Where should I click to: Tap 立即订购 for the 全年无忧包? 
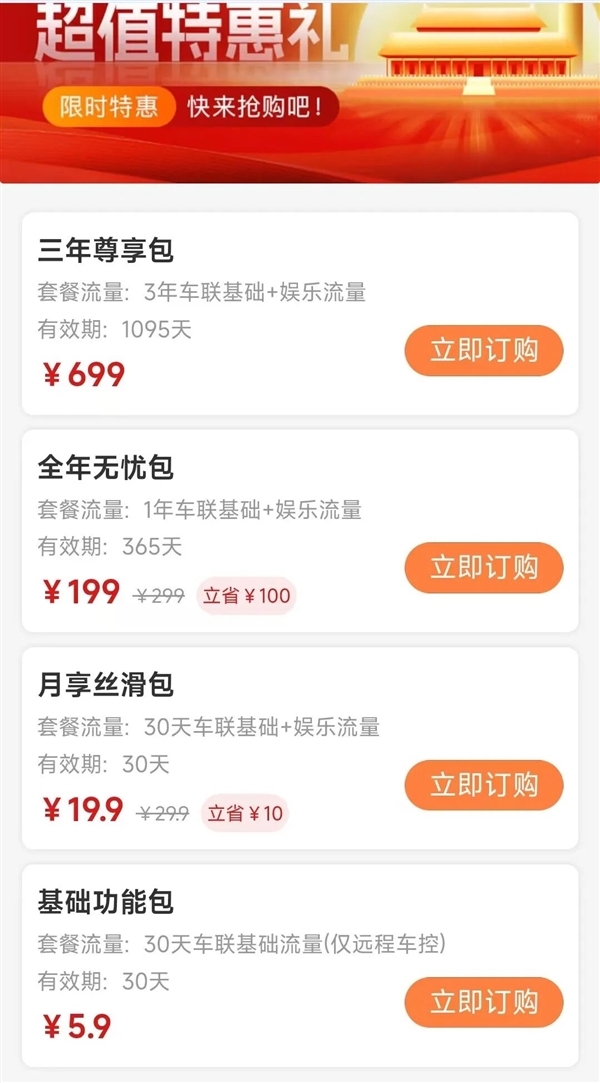(x=484, y=568)
